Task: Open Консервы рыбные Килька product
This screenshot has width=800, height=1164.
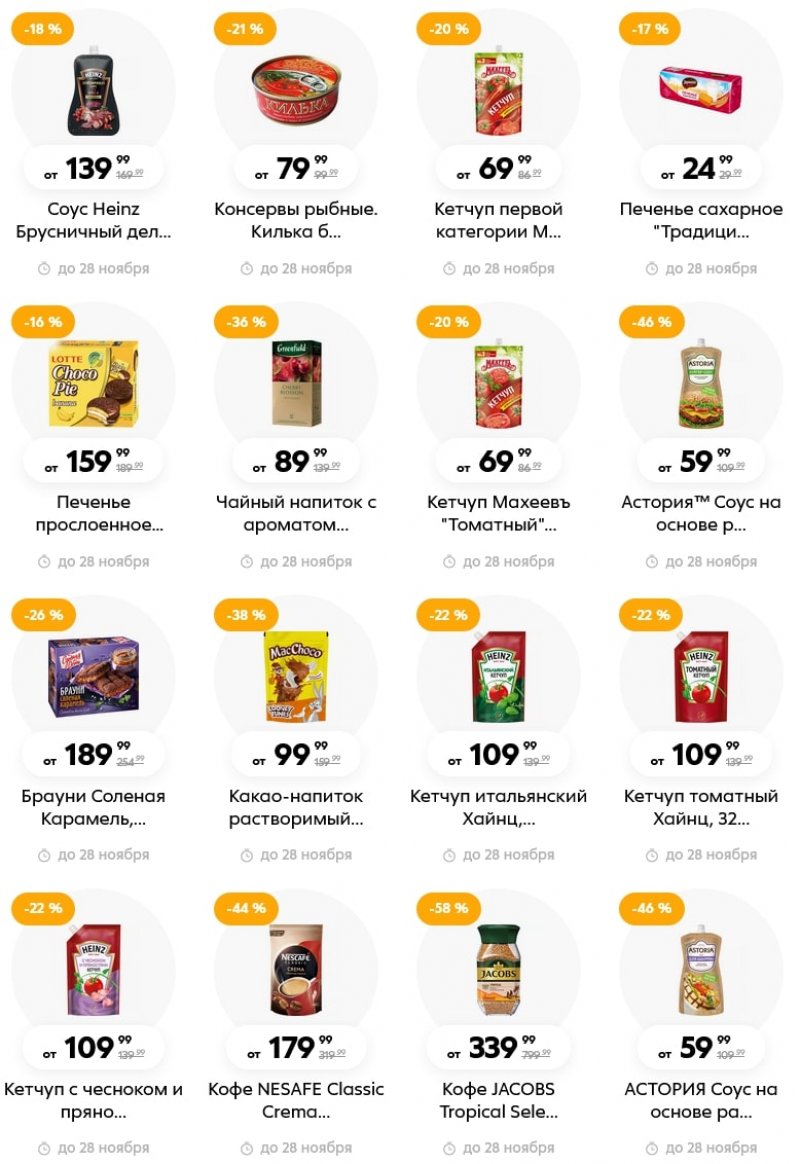Action: tap(296, 95)
